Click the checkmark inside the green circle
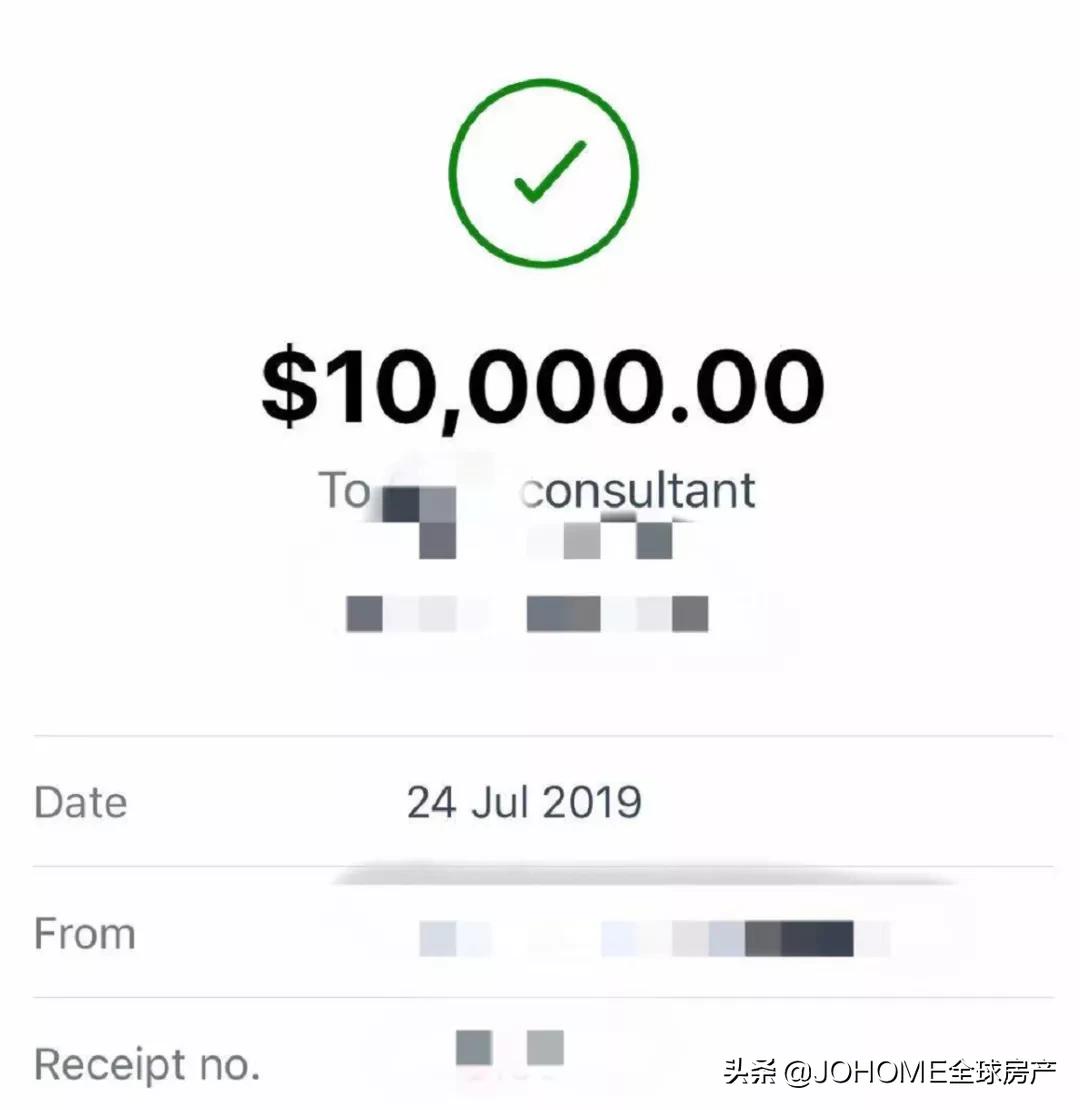The height and width of the screenshot is (1110, 1080). pyautogui.click(x=543, y=172)
